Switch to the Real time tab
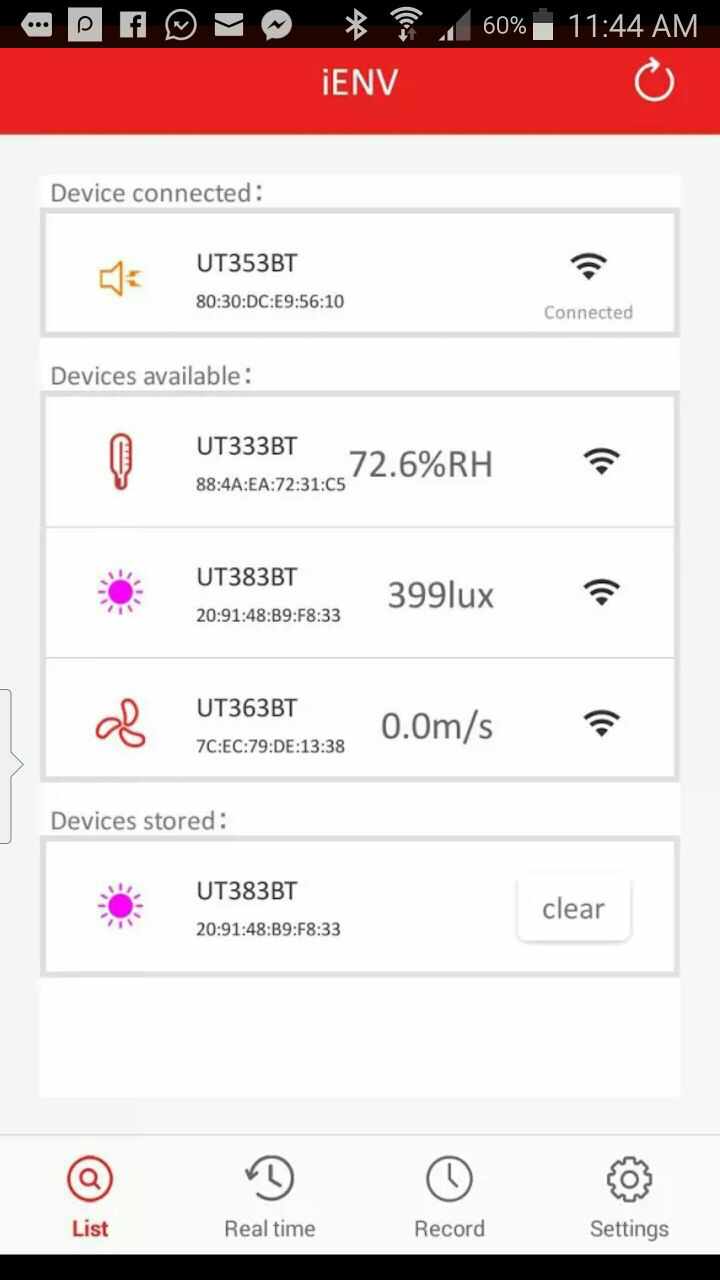Screen dimensions: 720x1280 click(269, 1197)
